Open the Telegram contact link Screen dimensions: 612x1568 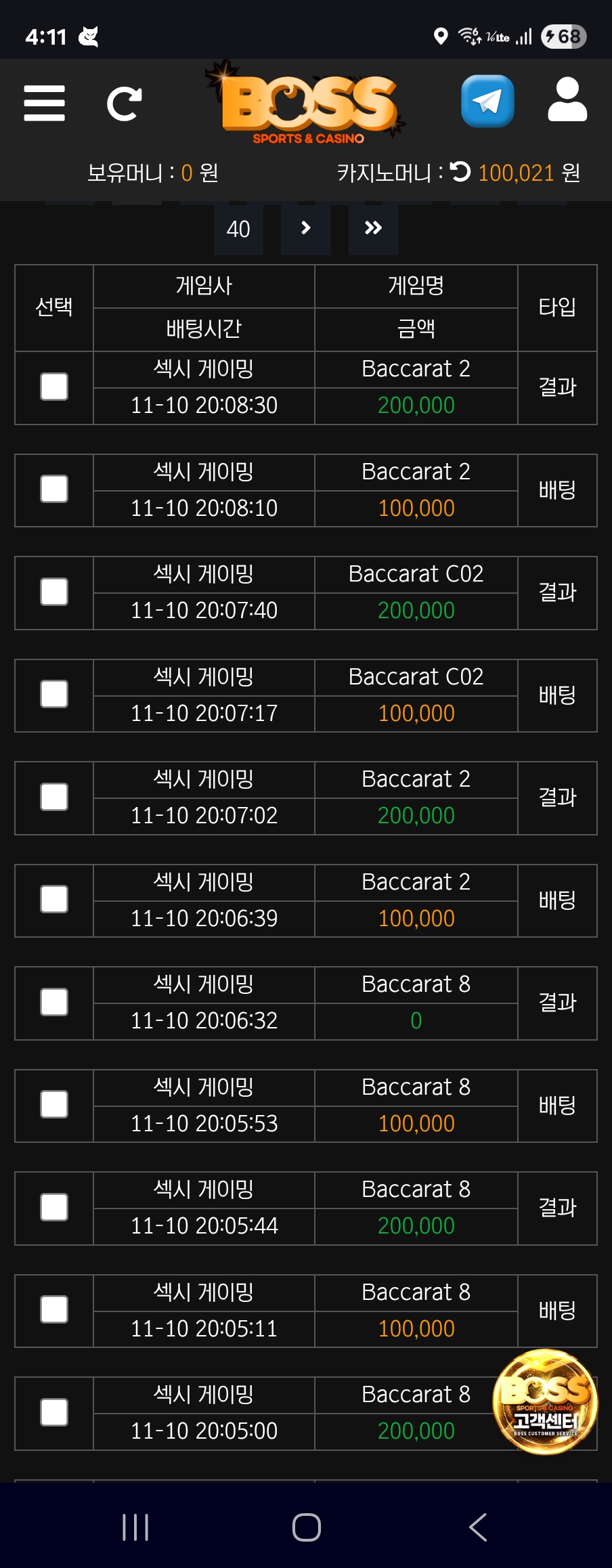coord(487,102)
